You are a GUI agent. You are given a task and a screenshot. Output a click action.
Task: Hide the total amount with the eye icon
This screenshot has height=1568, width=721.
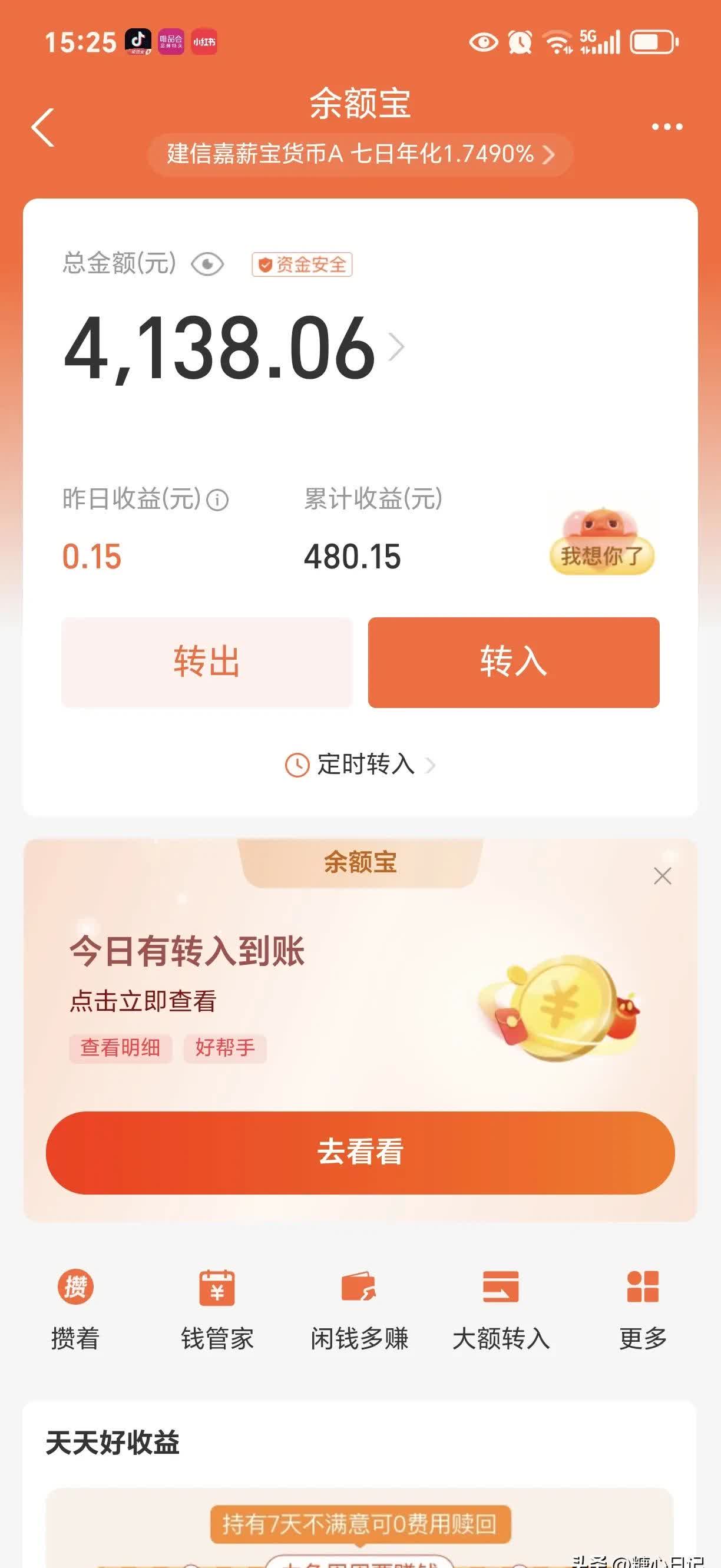click(x=207, y=264)
